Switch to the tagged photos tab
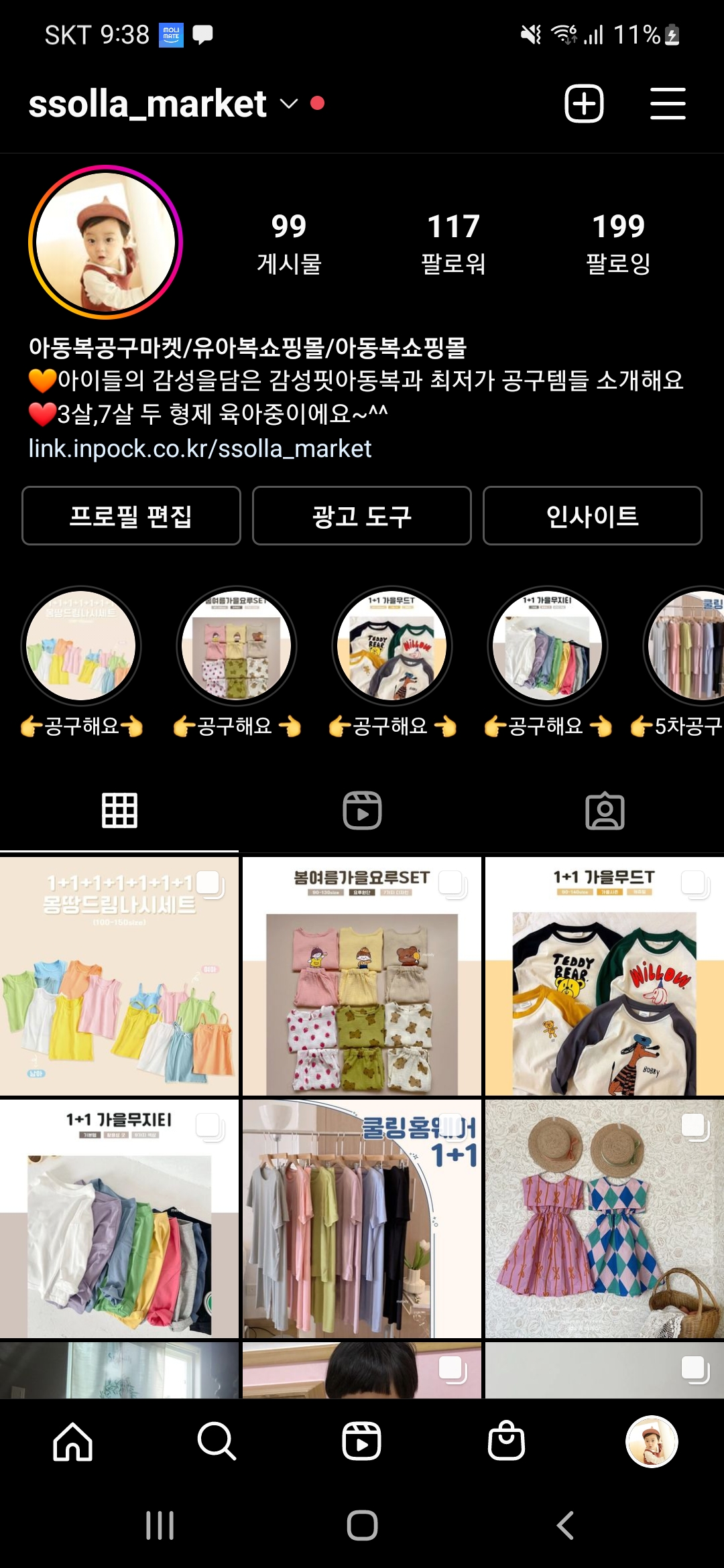Viewport: 724px width, 1568px height. (x=605, y=810)
